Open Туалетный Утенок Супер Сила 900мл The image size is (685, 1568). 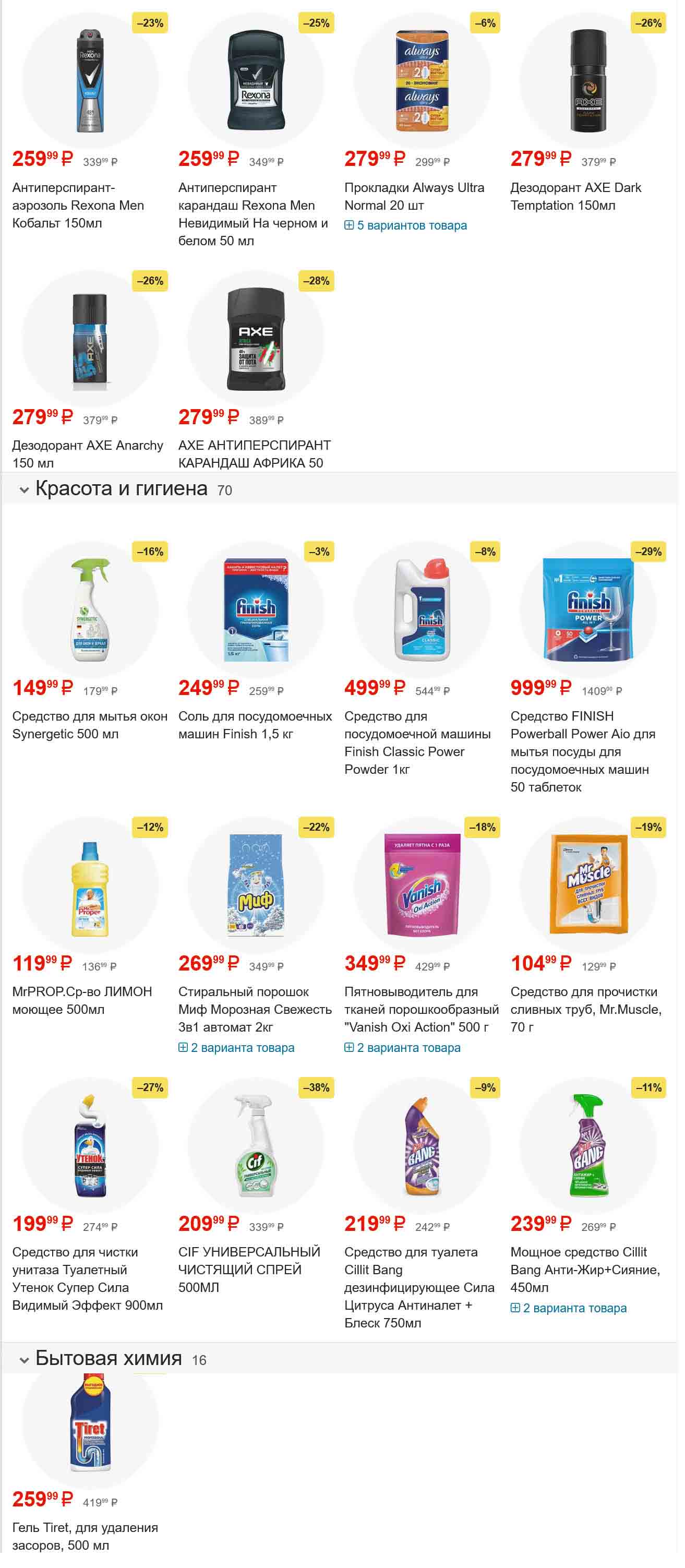[87, 1278]
